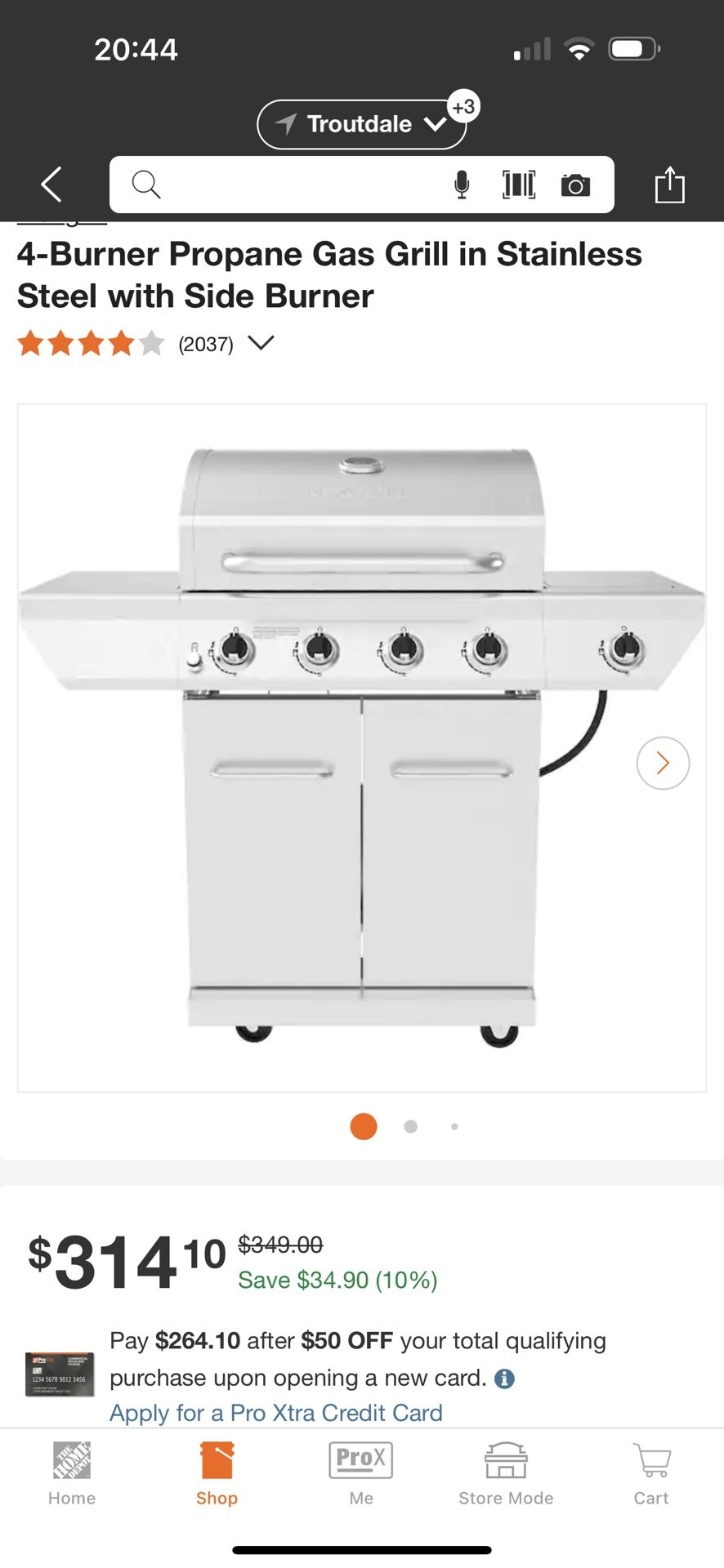Go back with the back arrow
Viewport: 724px width, 1568px height.
[50, 185]
